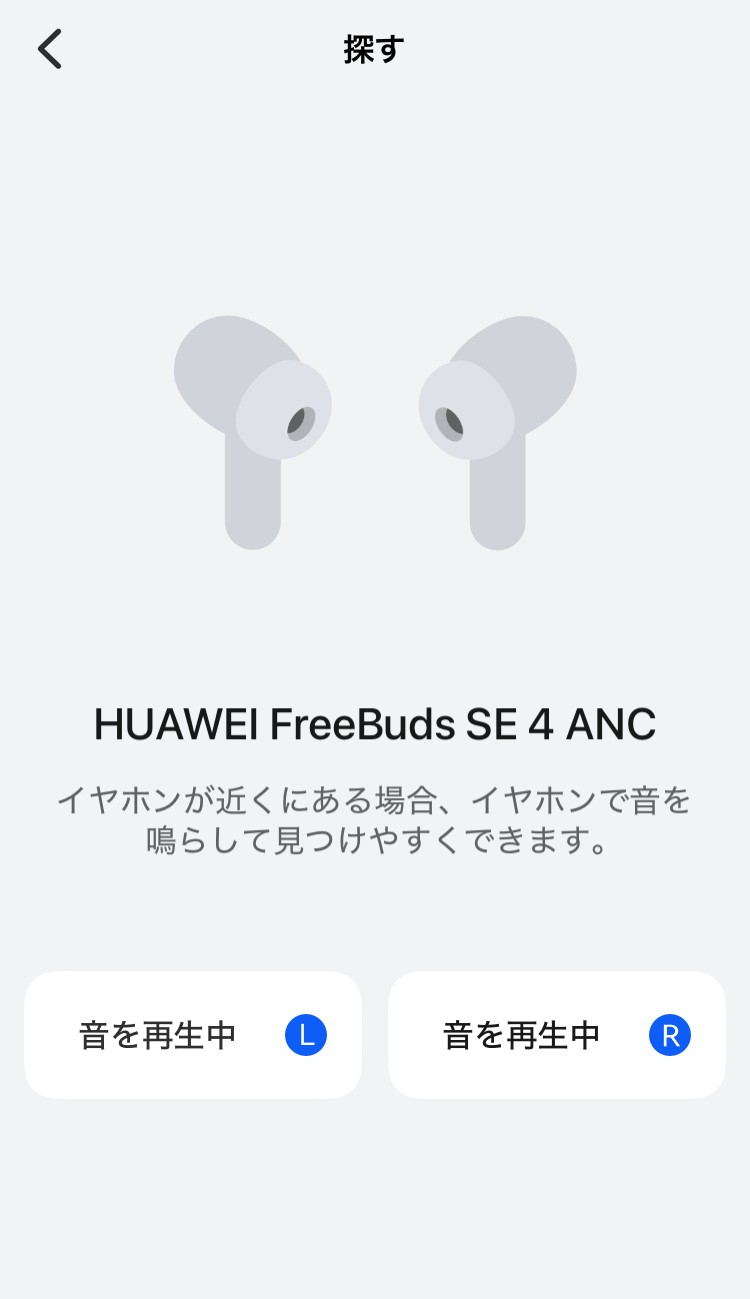The height and width of the screenshot is (1299, 750).
Task: Click the 探す title at the top
Action: pyautogui.click(x=375, y=50)
